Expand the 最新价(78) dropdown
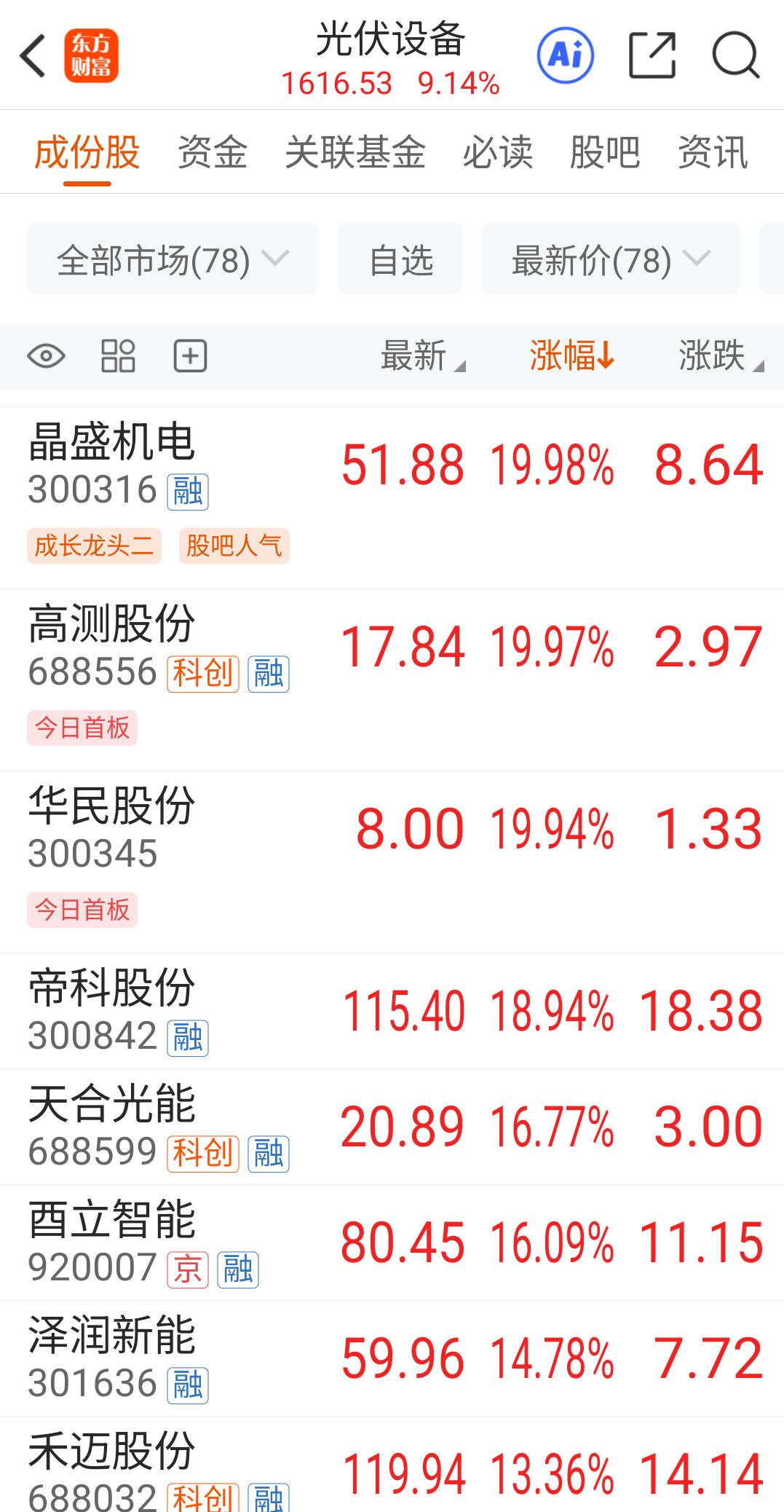Viewport: 784px width, 1512px height. (x=610, y=259)
